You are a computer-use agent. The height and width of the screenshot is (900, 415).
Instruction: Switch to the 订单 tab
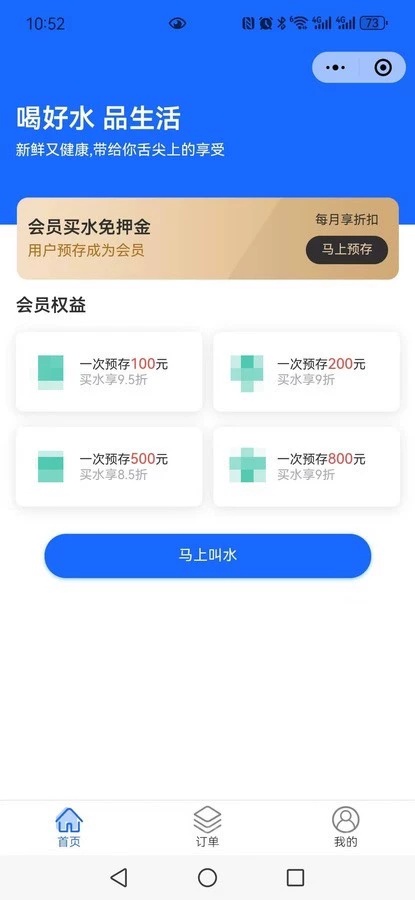point(207,827)
